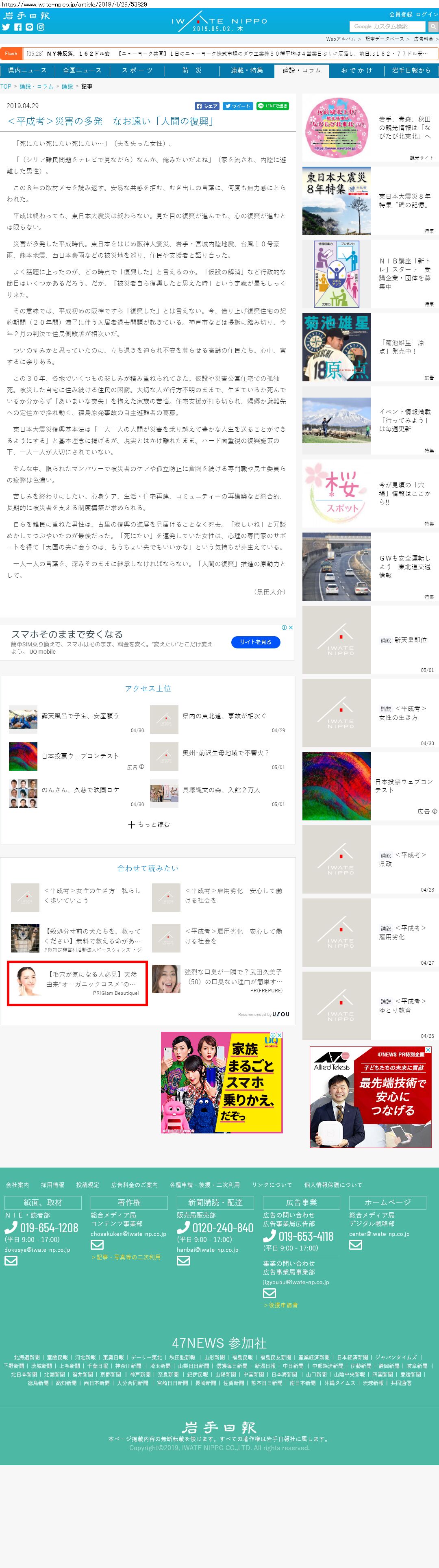Tap the Google custom search field
The image size is (439, 1568).
click(x=388, y=26)
